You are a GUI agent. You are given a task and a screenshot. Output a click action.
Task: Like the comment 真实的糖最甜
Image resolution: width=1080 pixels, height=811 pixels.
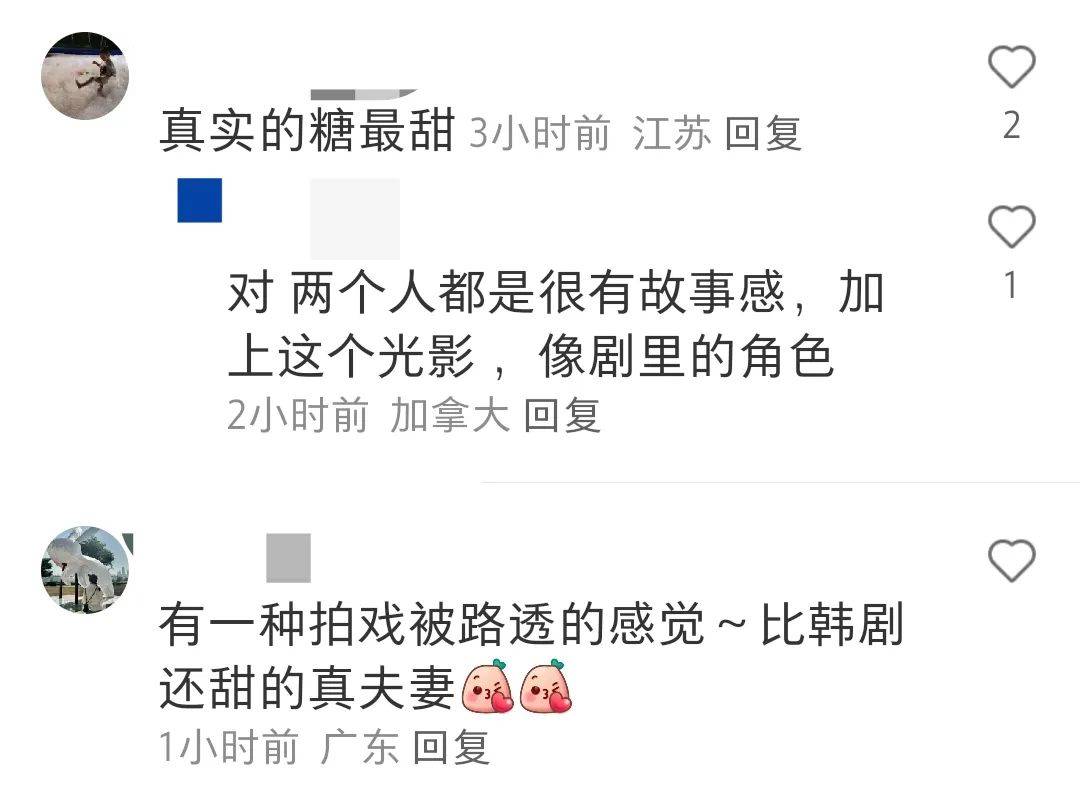[1011, 68]
